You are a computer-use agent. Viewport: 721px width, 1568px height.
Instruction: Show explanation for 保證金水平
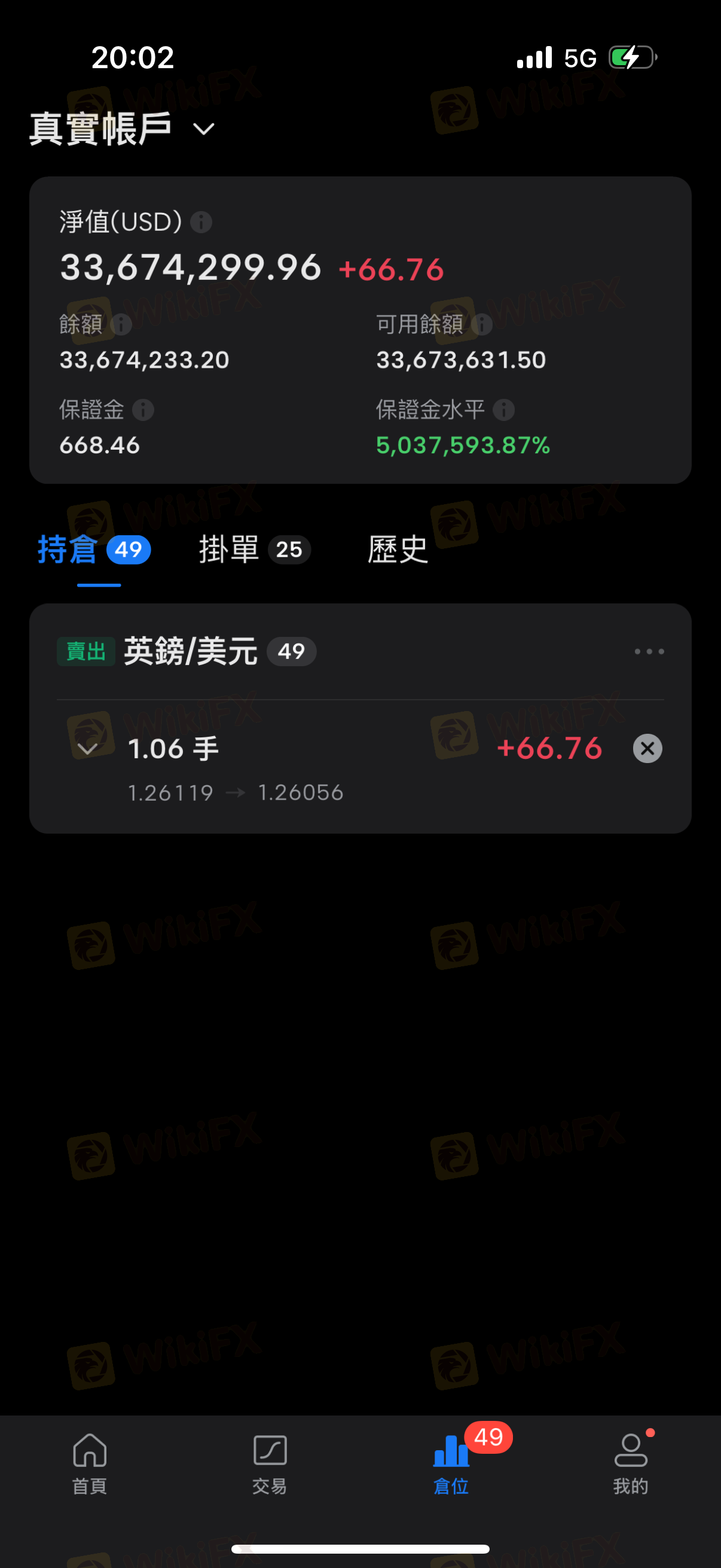pyautogui.click(x=504, y=410)
